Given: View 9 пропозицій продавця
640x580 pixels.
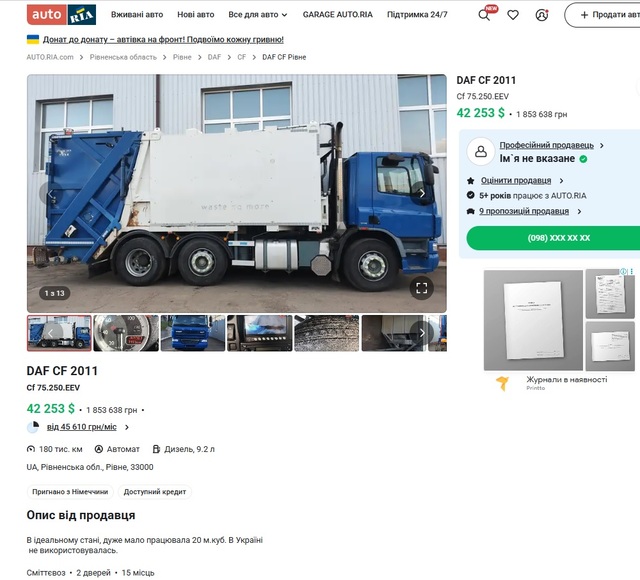Looking at the screenshot, I should (x=524, y=211).
